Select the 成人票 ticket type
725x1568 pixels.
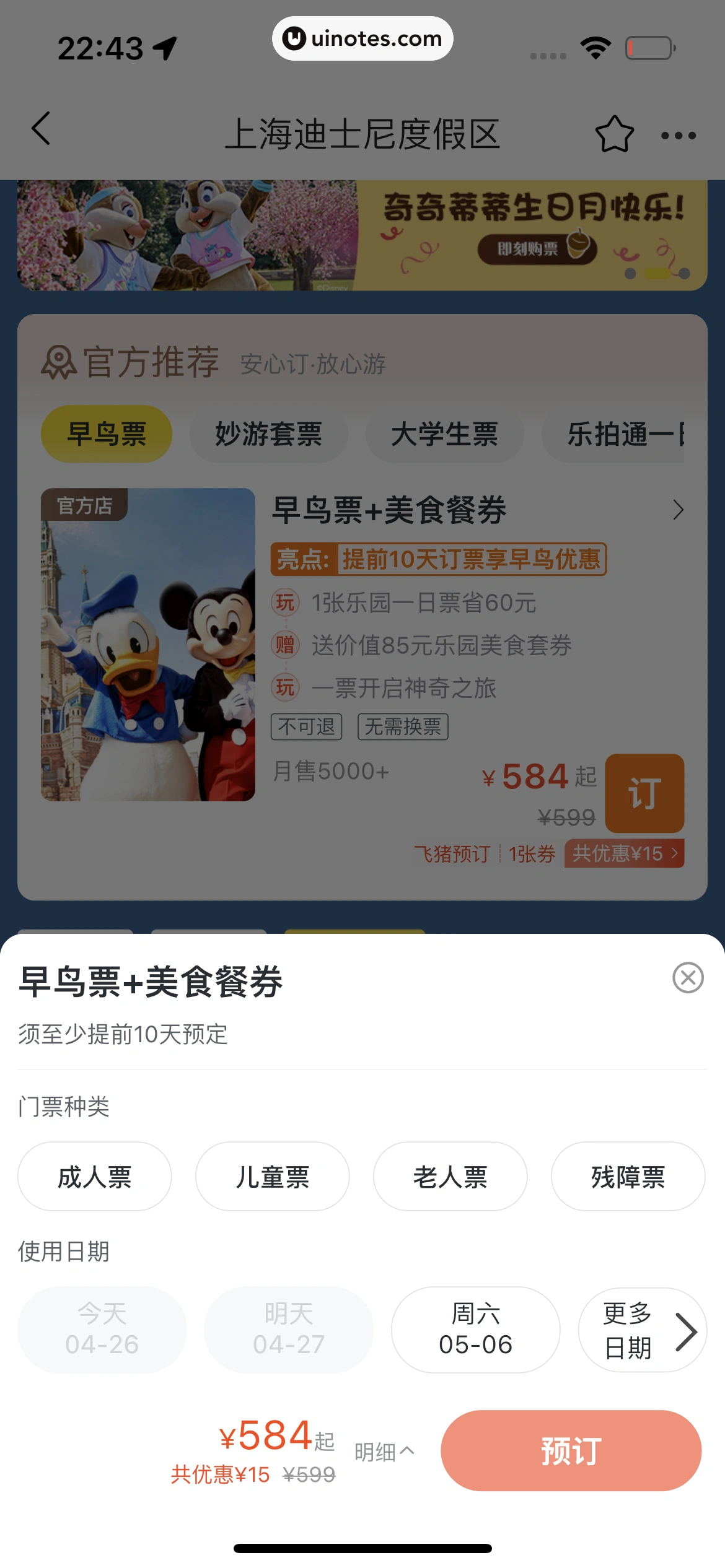pyautogui.click(x=95, y=1177)
